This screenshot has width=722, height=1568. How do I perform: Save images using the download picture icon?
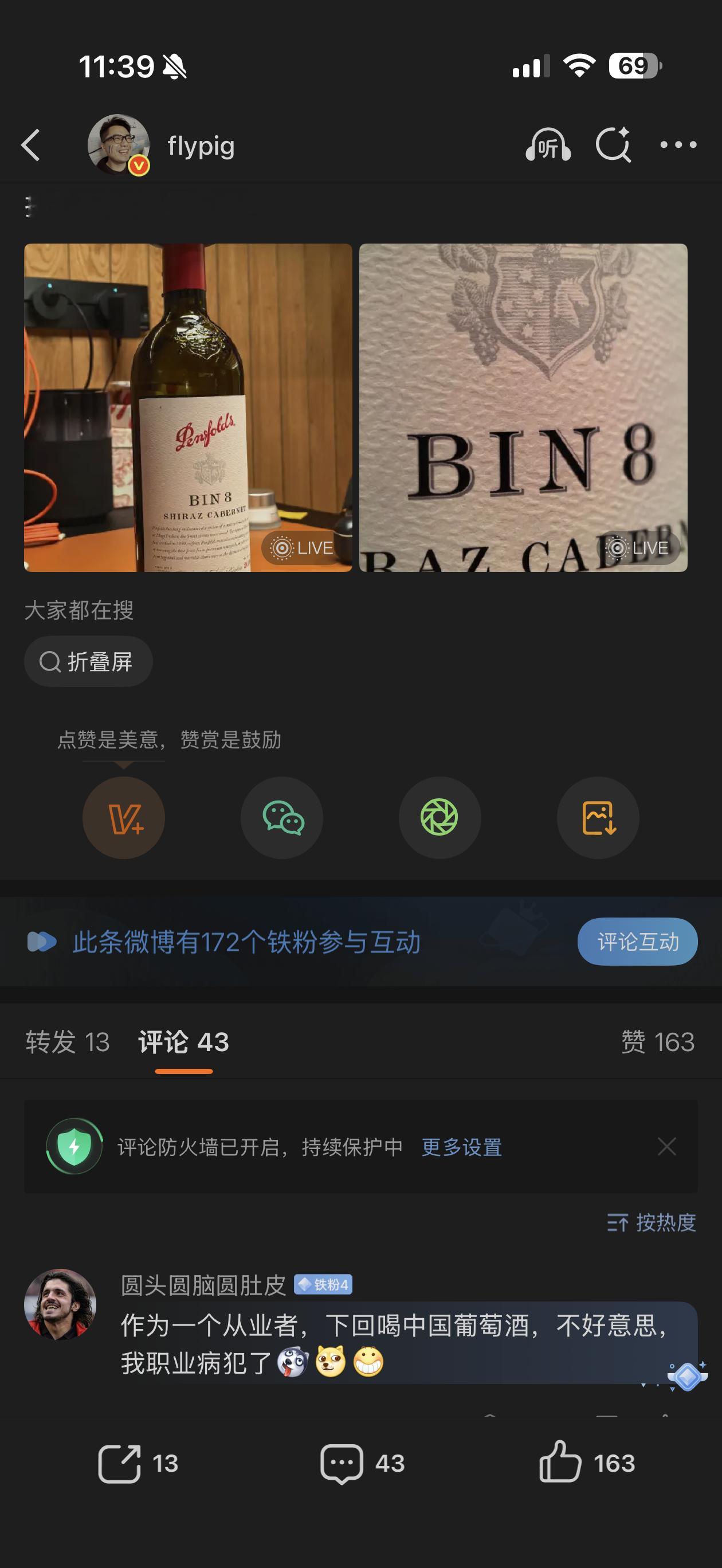tap(598, 818)
